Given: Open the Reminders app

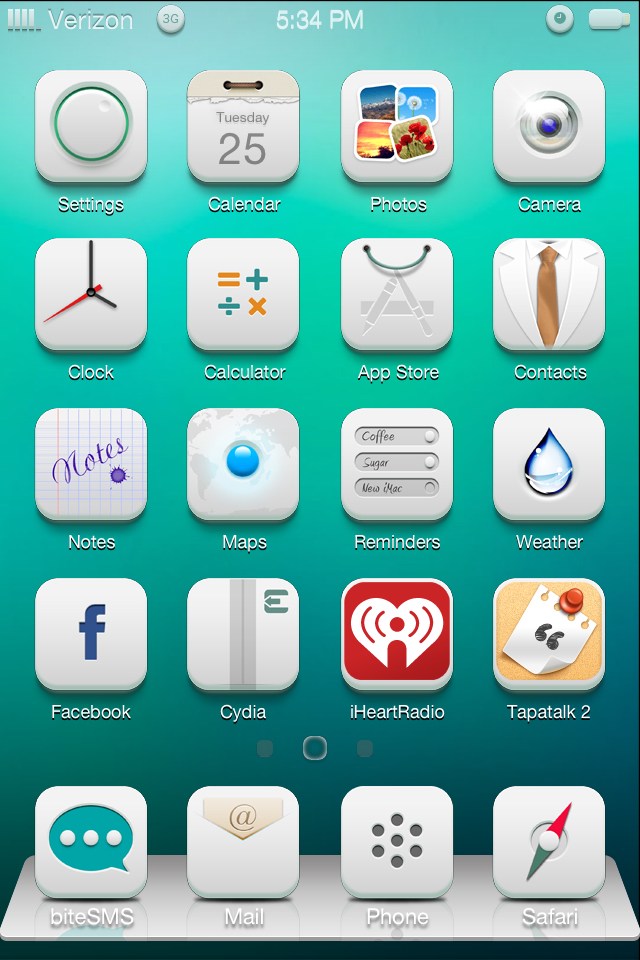Looking at the screenshot, I should 397,464.
